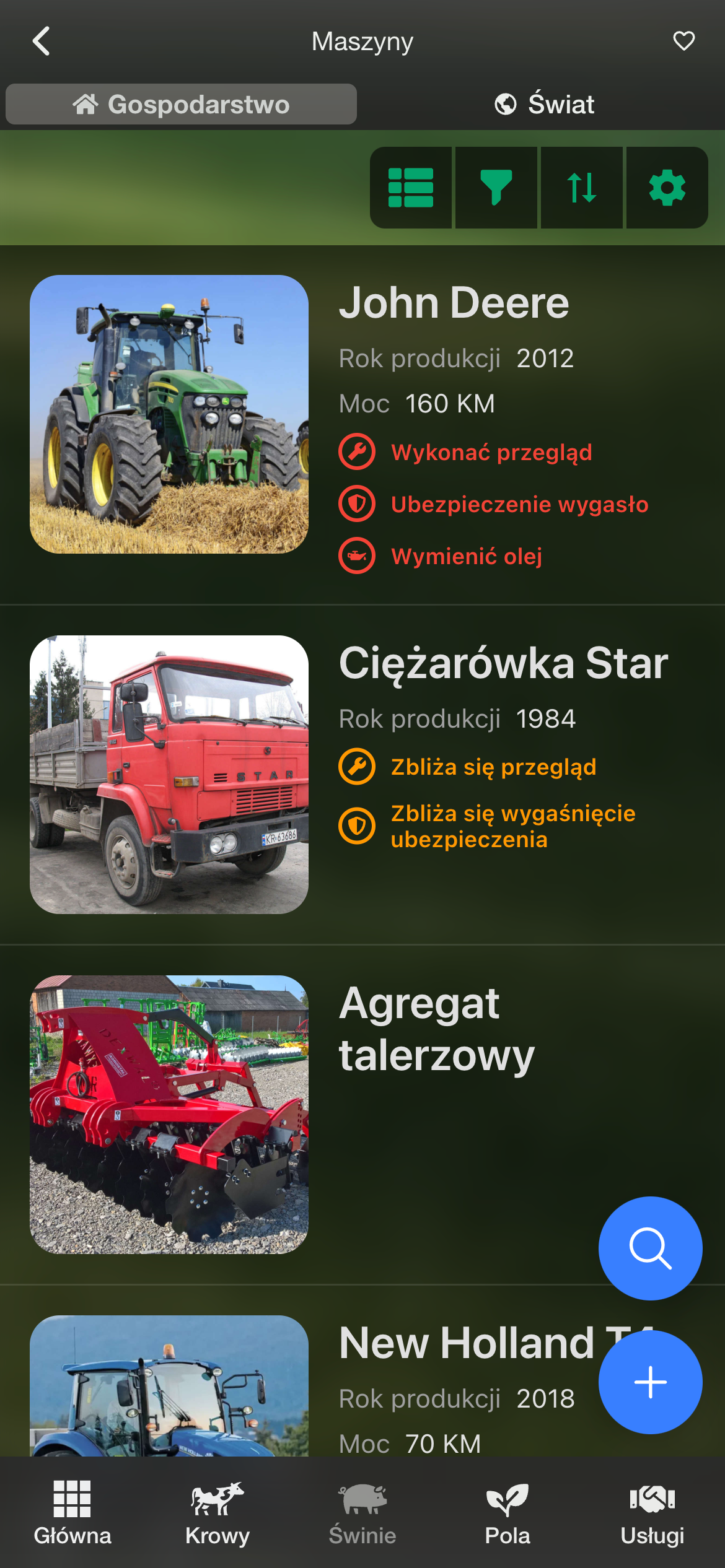
Task: Tap the wrench icon next to Wykonać przegląd
Action: pos(358,452)
